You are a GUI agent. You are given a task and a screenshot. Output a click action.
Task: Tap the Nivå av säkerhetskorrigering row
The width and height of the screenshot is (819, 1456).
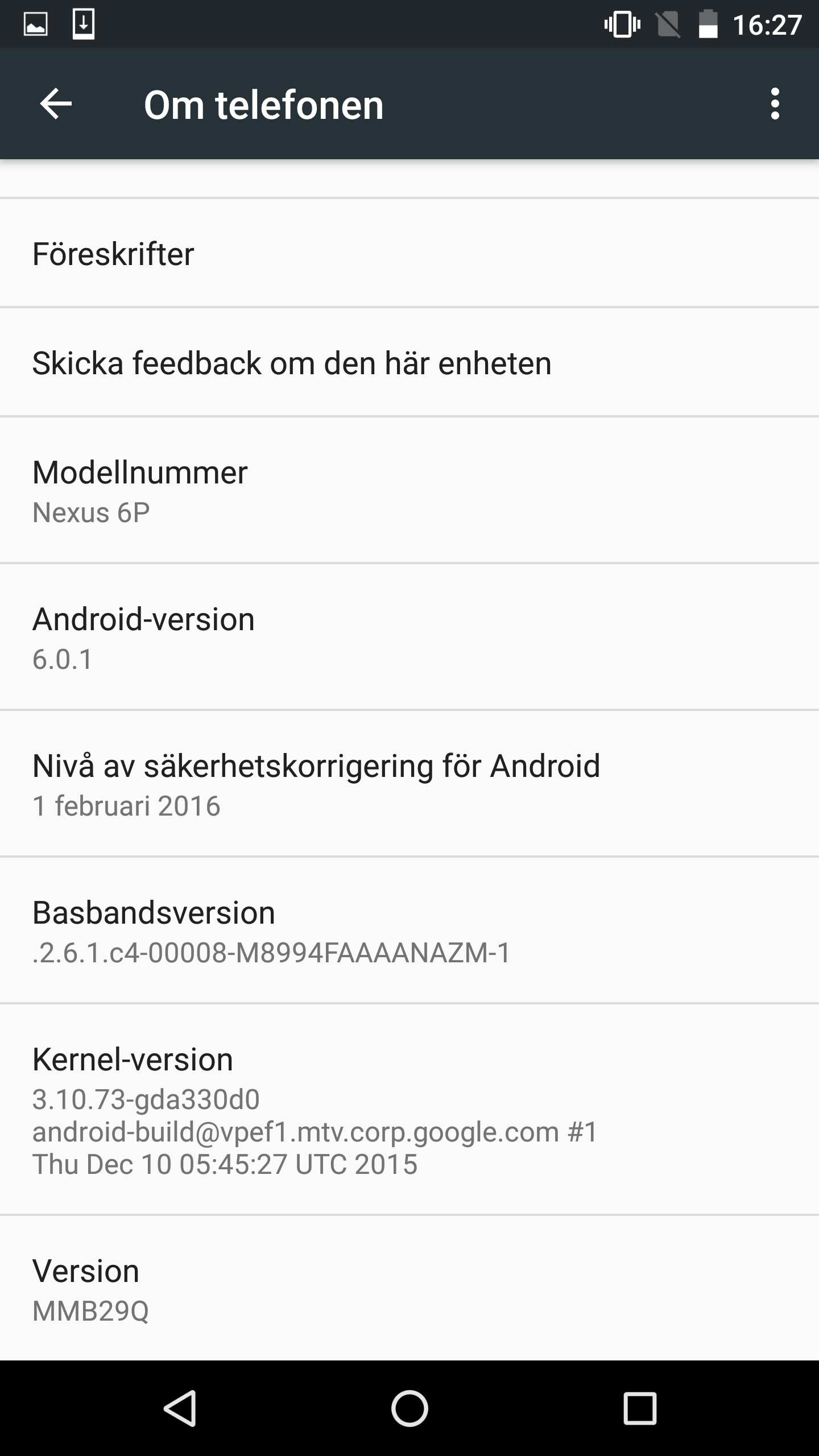[x=409, y=784]
